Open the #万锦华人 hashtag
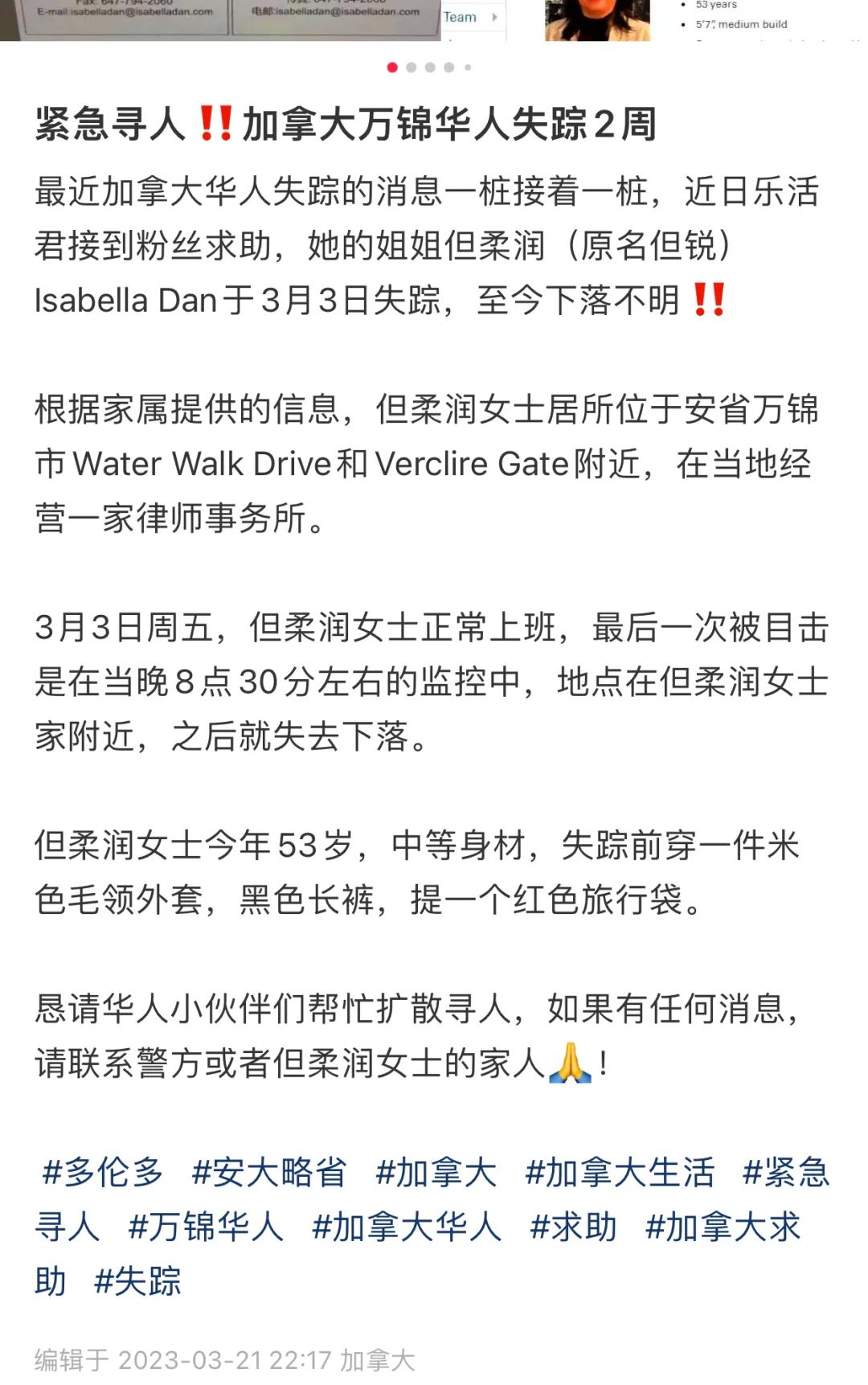Image resolution: width=868 pixels, height=1385 pixels. 206,1227
